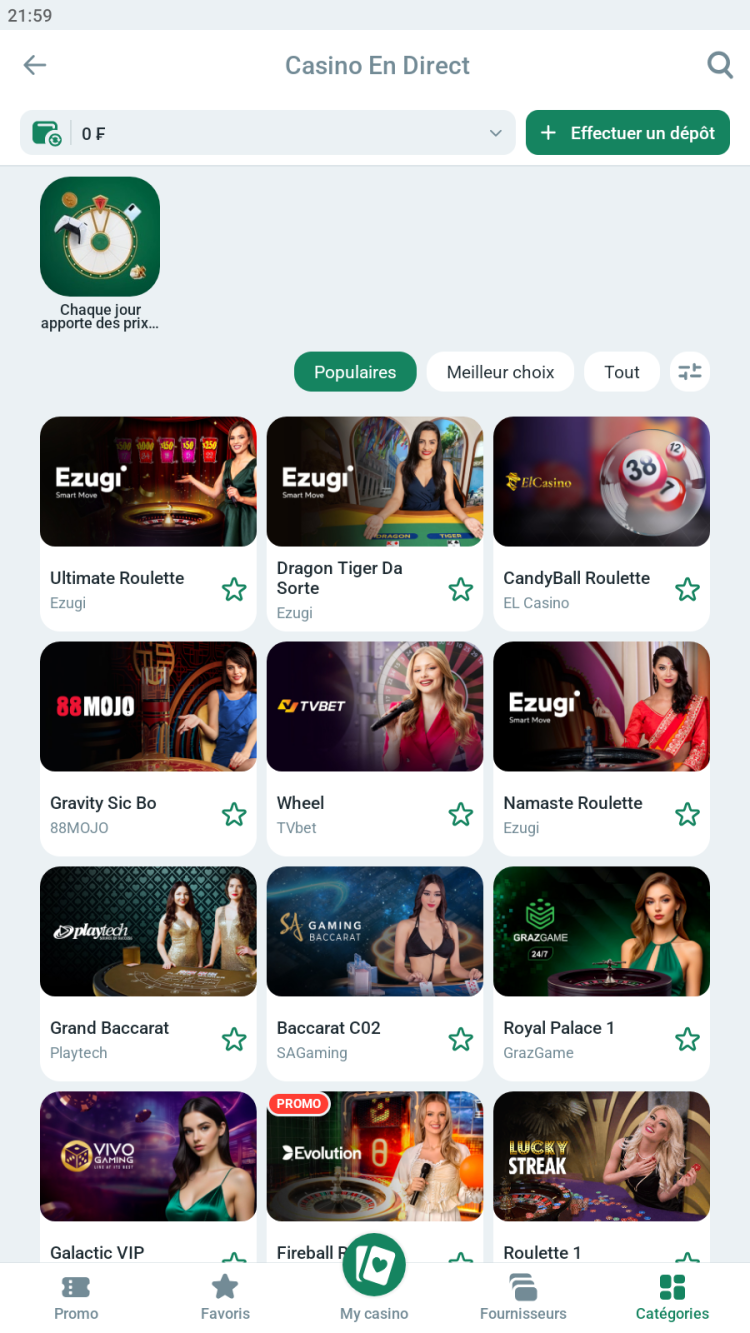Open the Fournisseurs tab
Screen dimensions: 750x1333
(523, 1297)
